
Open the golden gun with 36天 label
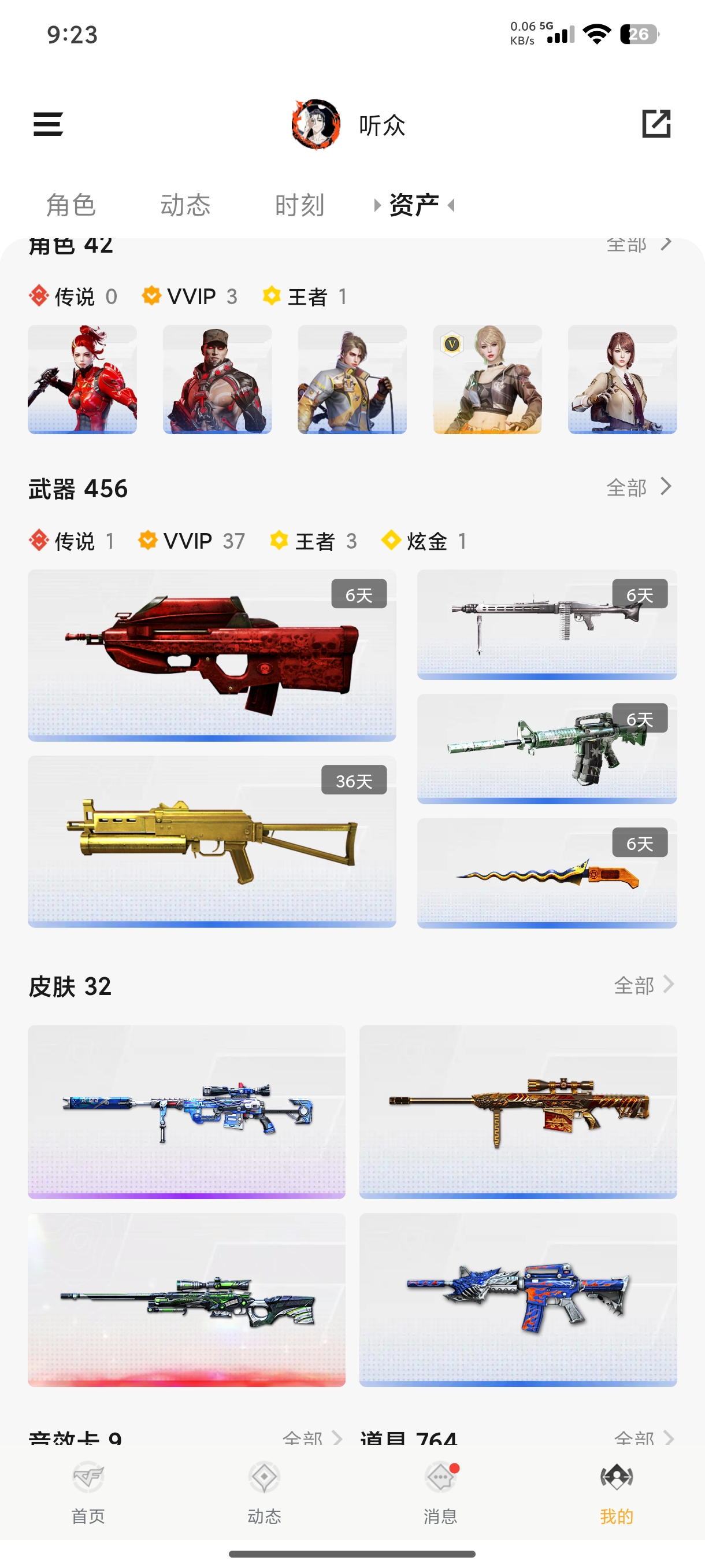(211, 841)
